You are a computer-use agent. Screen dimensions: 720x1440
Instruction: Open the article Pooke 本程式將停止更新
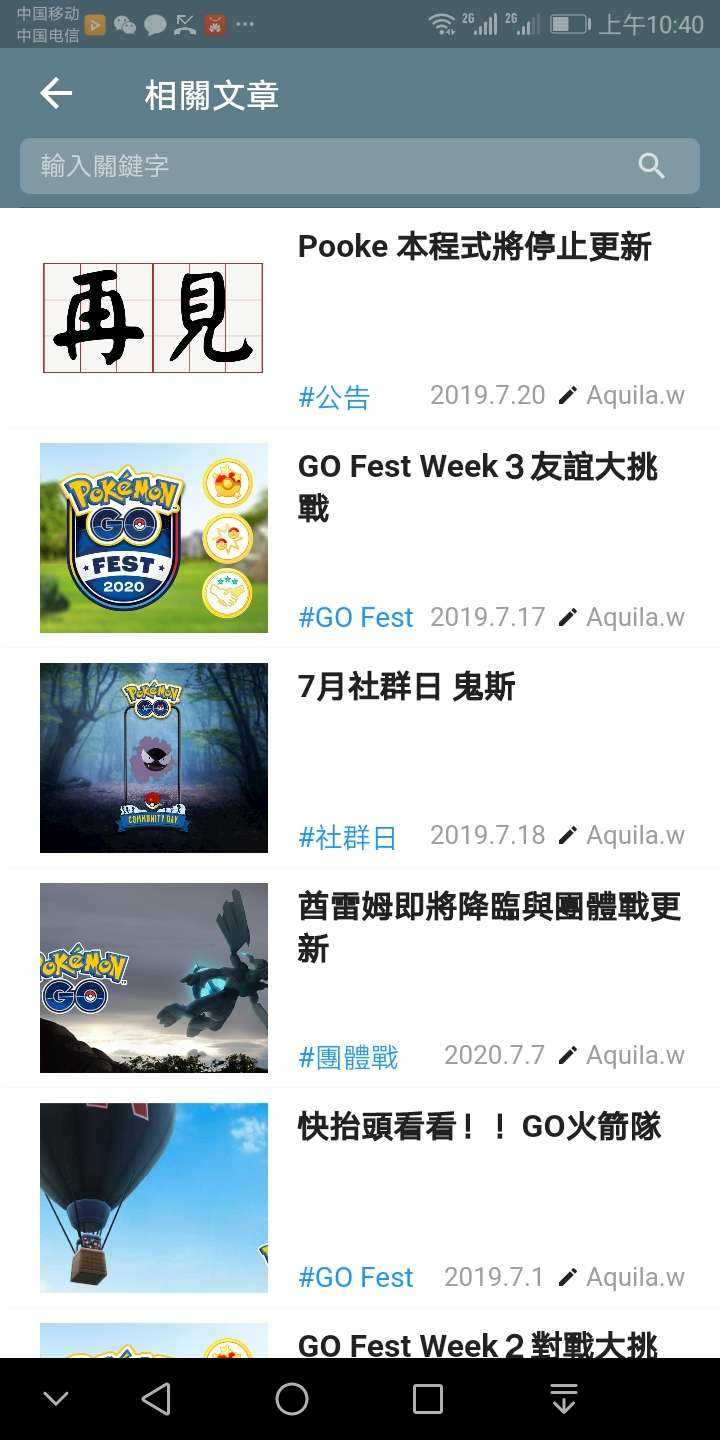474,247
